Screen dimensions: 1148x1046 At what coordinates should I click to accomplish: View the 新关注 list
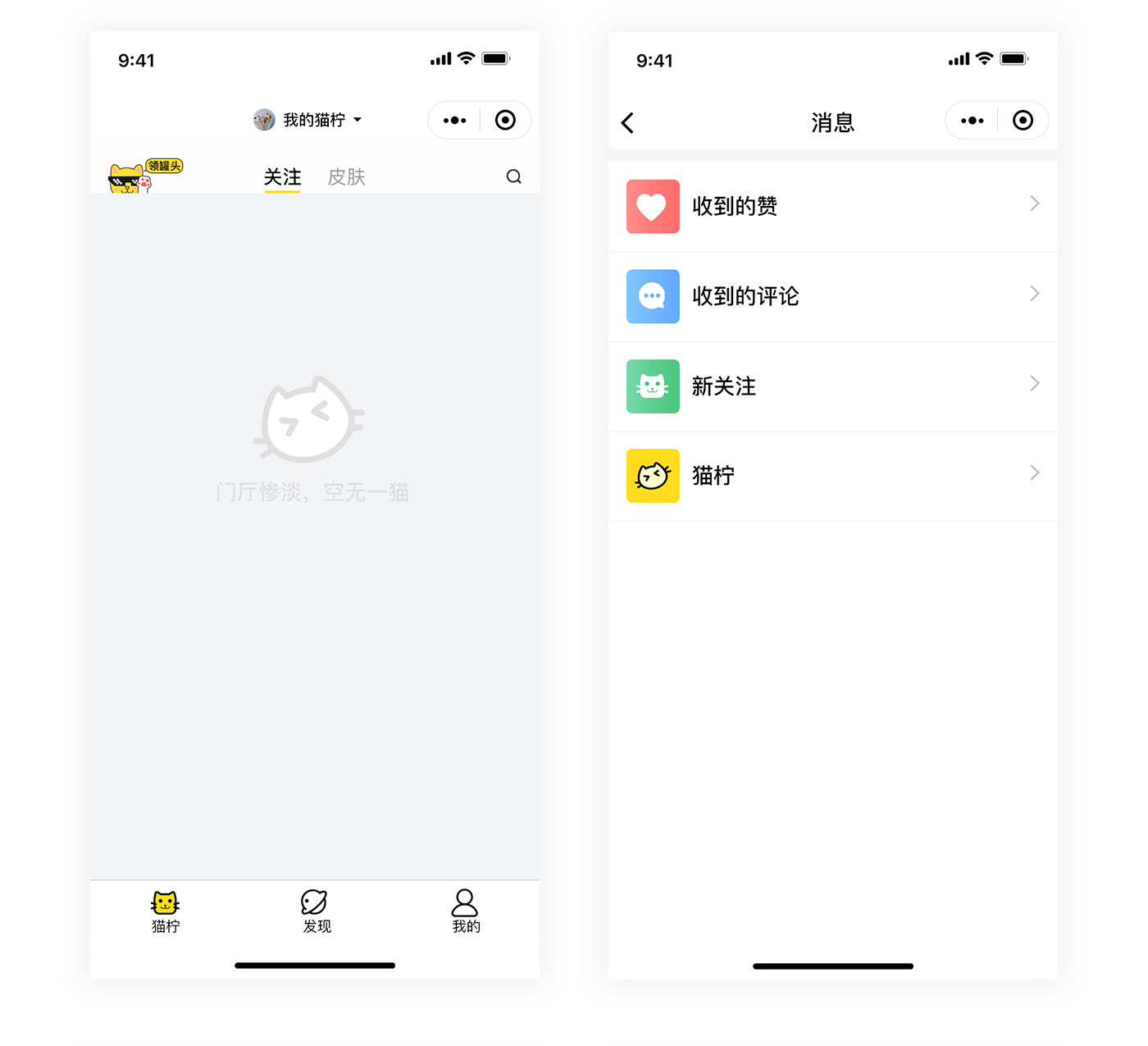pyautogui.click(x=832, y=386)
